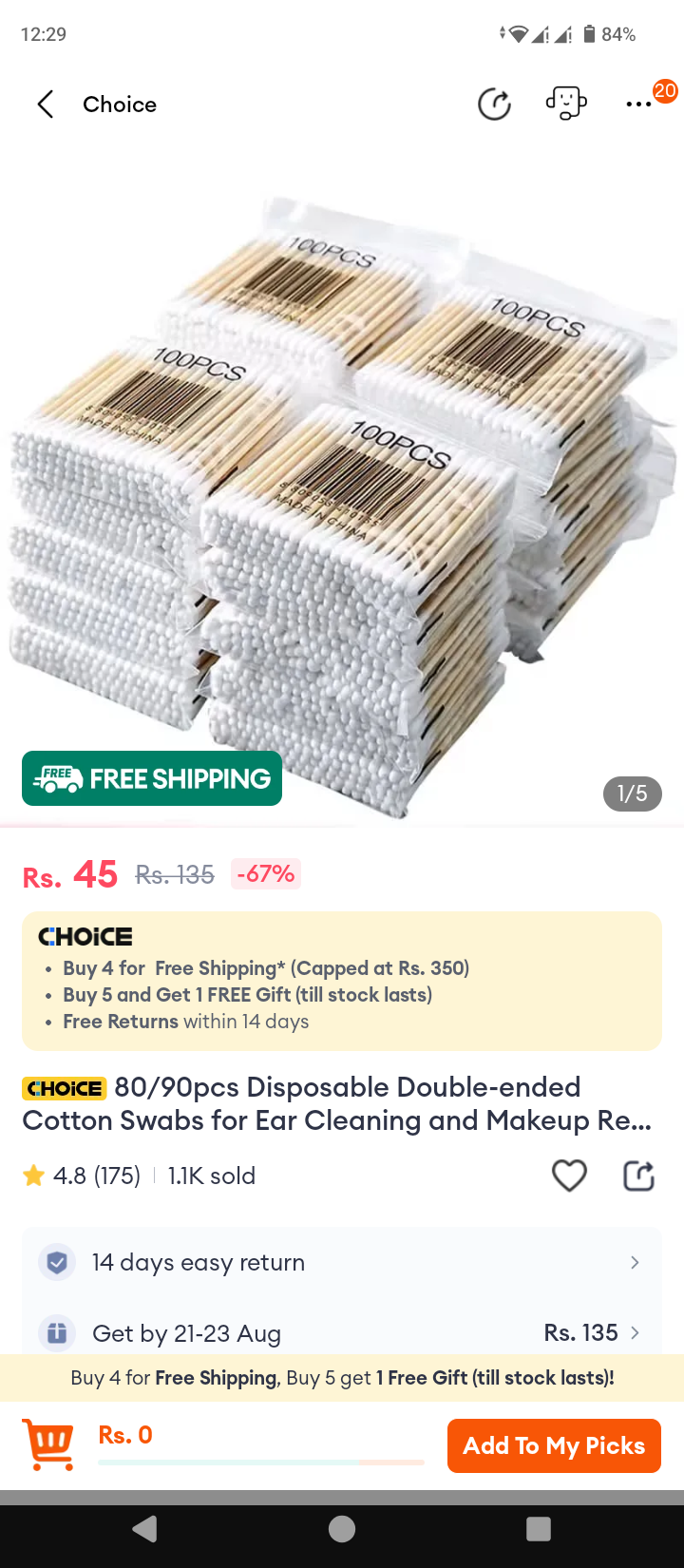Image resolution: width=684 pixels, height=1568 pixels.
Task: Tap the system back button
Action: tap(144, 1529)
